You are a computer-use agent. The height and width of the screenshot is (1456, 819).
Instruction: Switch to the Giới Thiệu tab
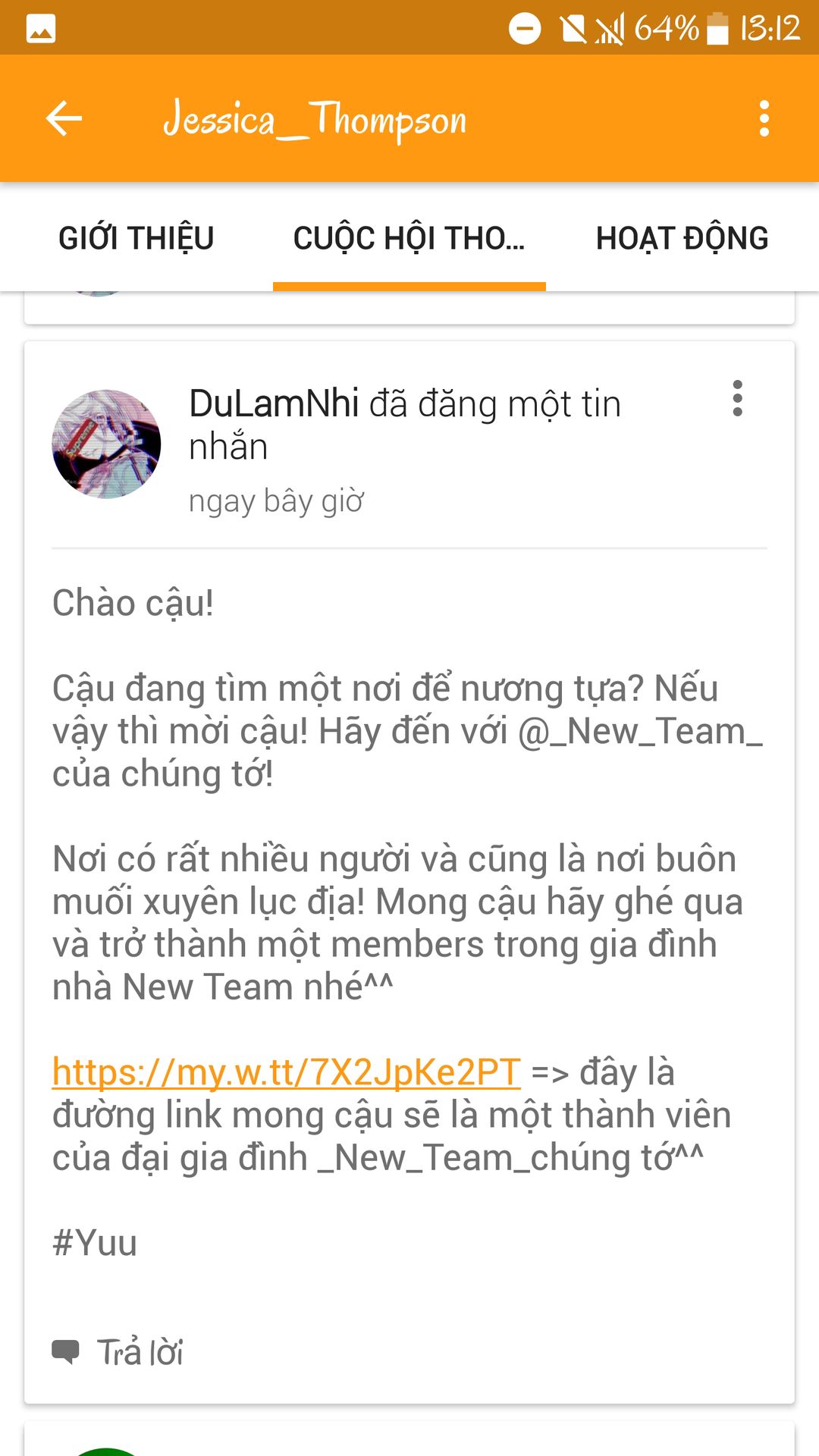pos(136,238)
